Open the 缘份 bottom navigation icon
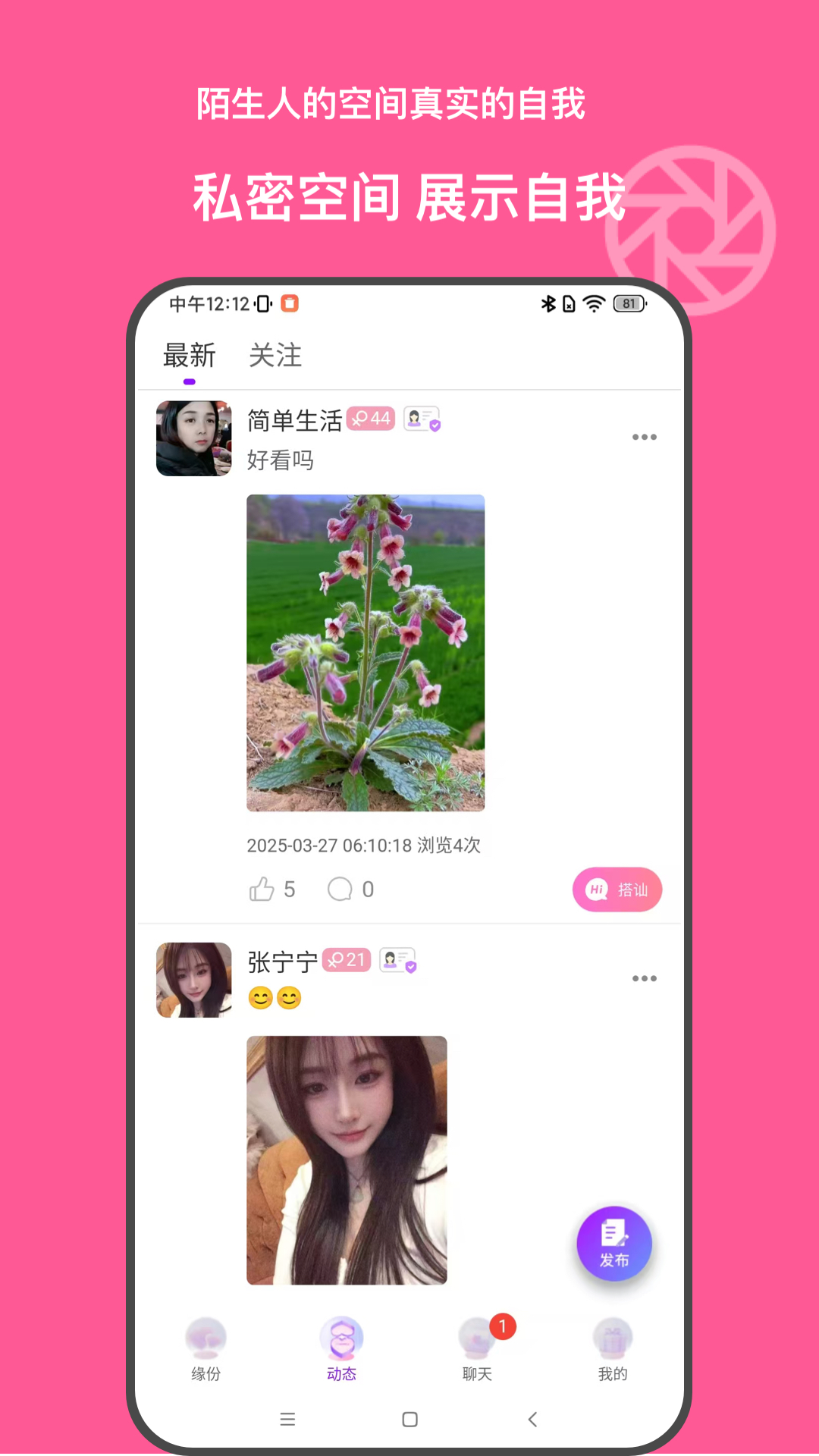Viewport: 819px width, 1456px height. pos(206,1350)
